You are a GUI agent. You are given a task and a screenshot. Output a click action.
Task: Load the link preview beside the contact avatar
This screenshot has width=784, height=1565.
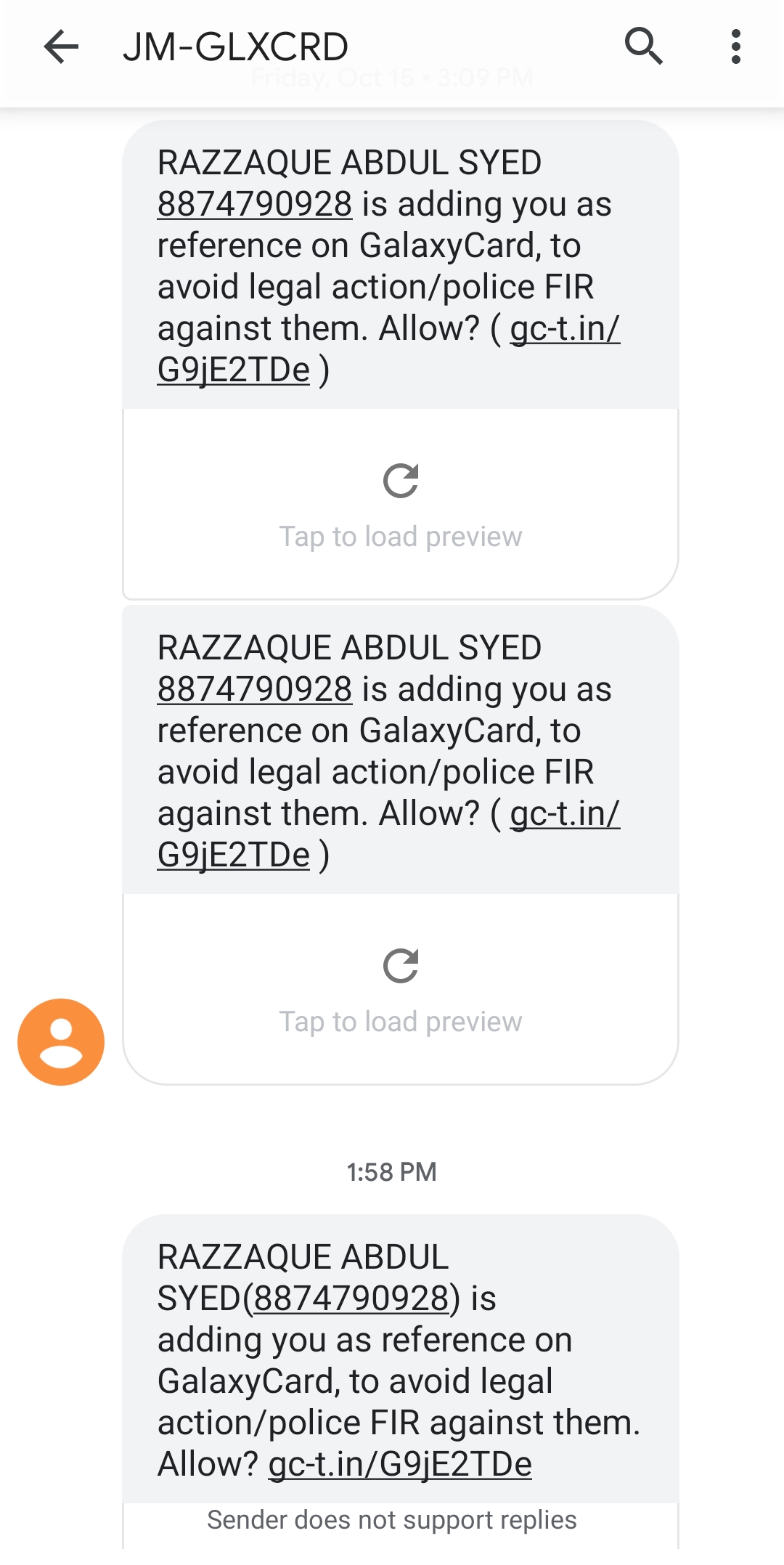click(x=401, y=989)
